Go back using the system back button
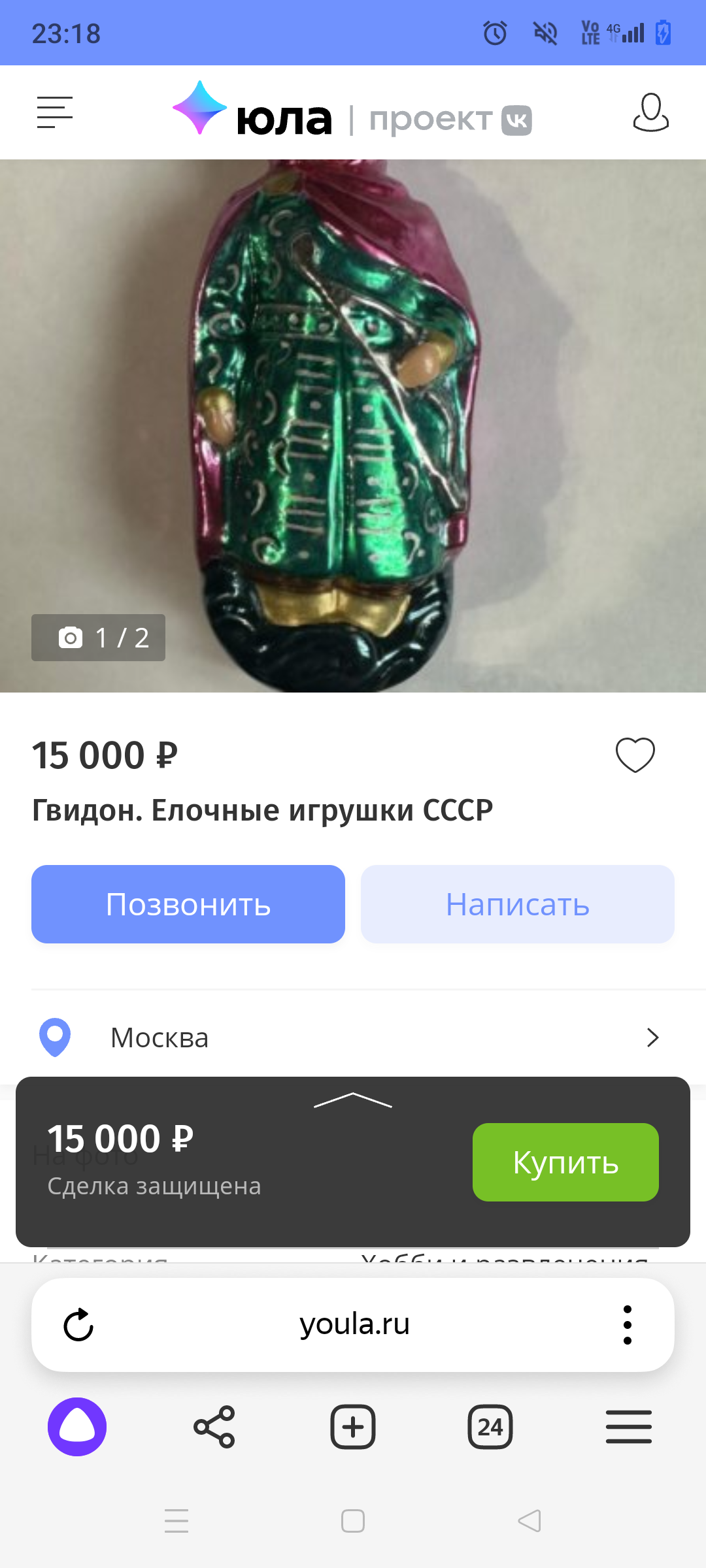 [x=529, y=1521]
